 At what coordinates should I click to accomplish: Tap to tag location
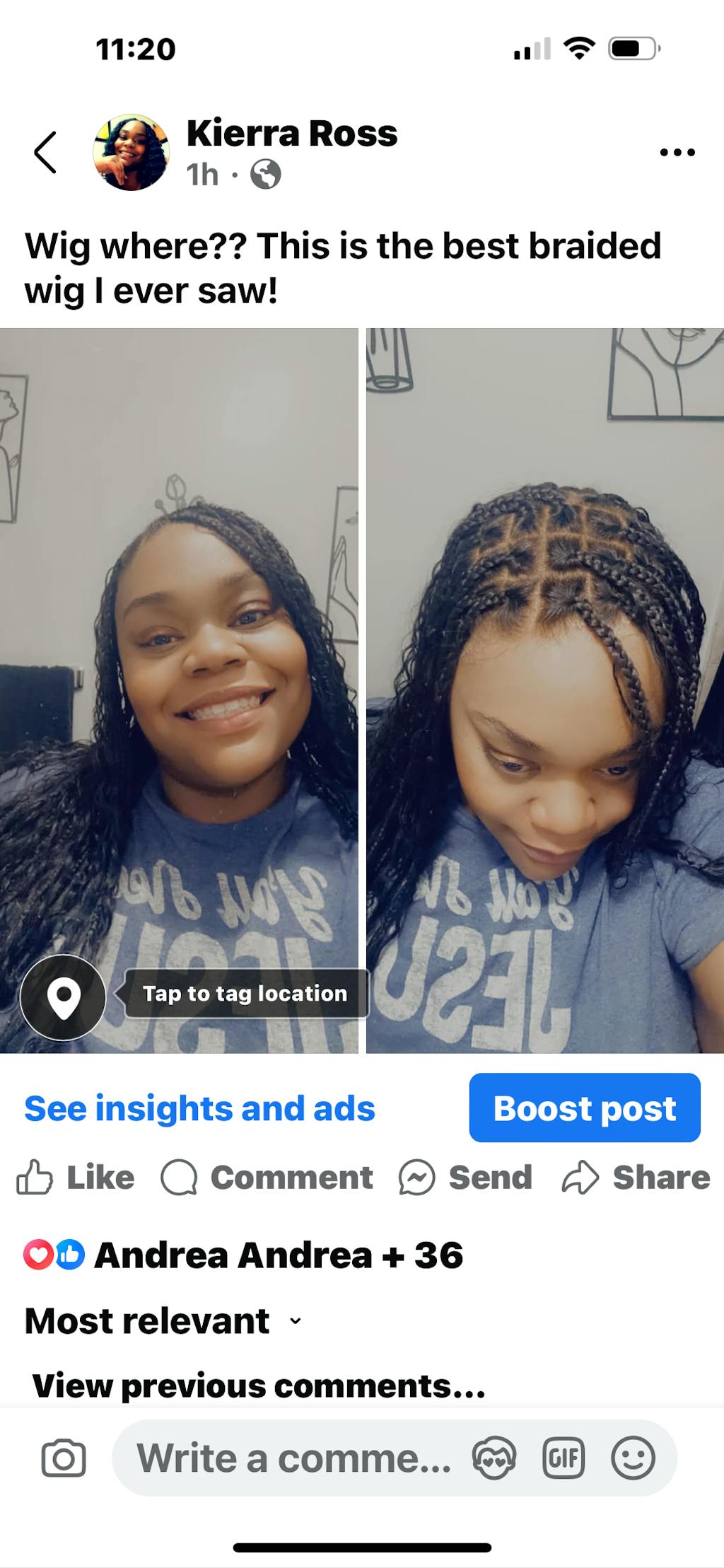(x=245, y=994)
